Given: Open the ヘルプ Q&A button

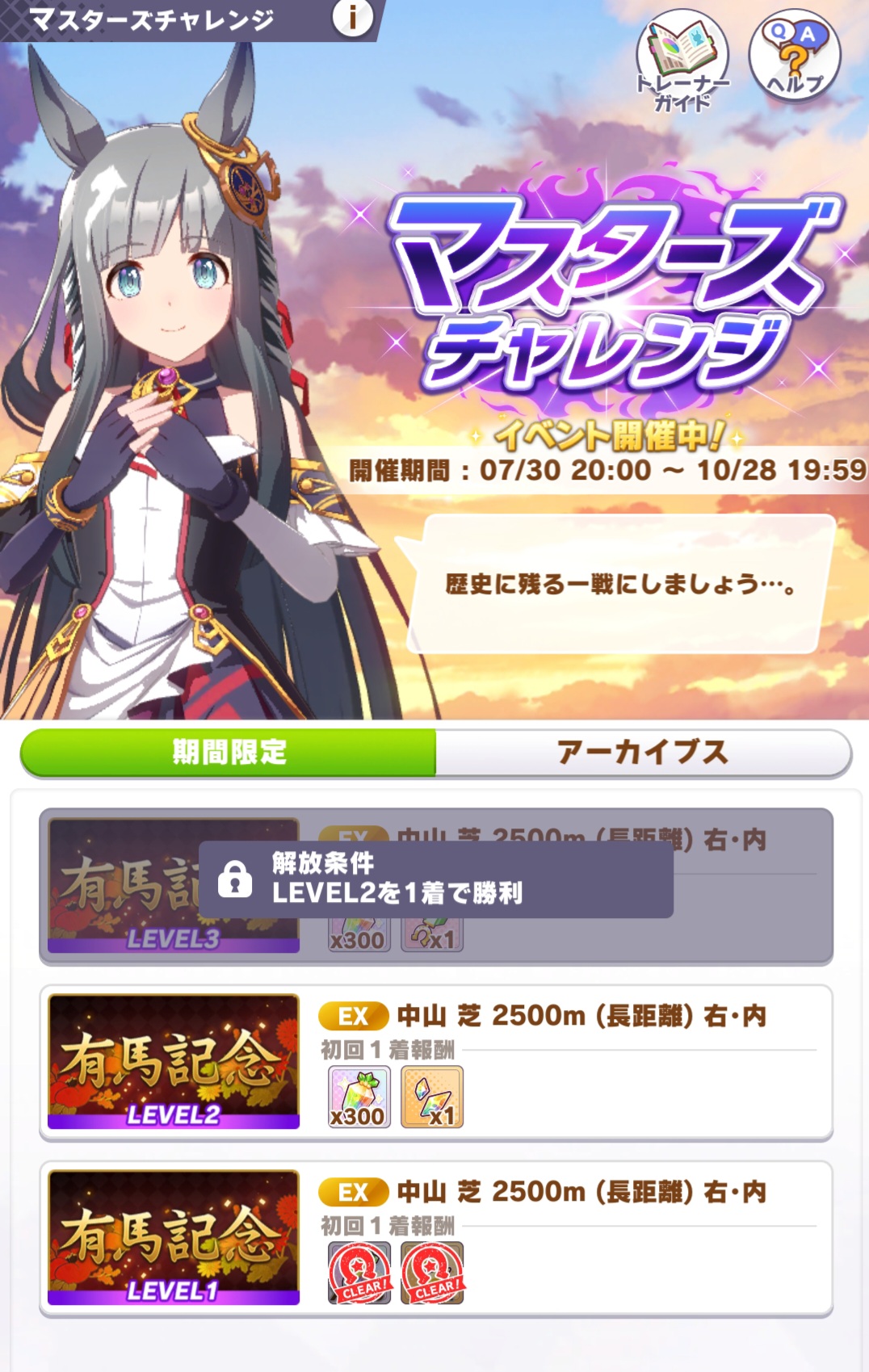Looking at the screenshot, I should pos(794,55).
